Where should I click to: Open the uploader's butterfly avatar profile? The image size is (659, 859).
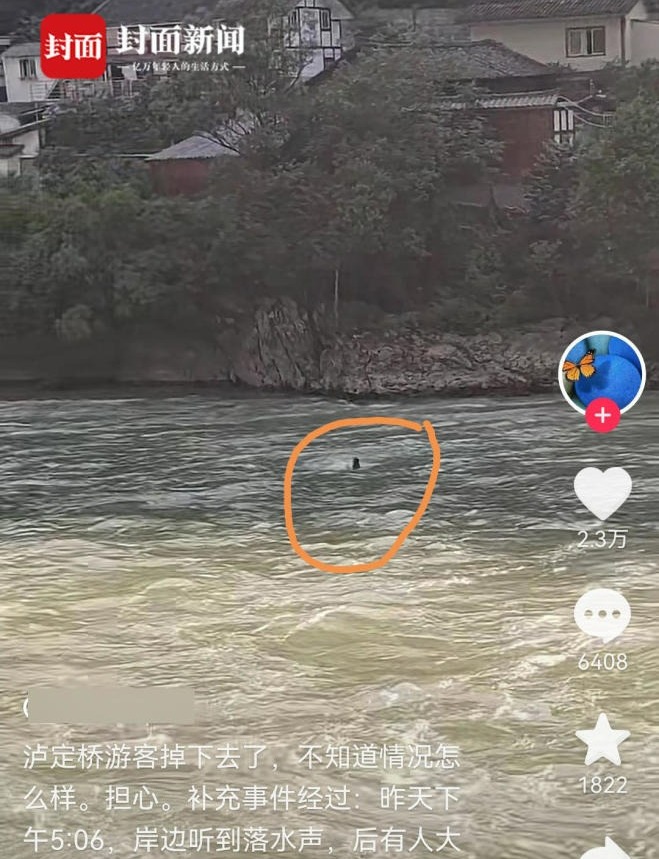pos(601,371)
